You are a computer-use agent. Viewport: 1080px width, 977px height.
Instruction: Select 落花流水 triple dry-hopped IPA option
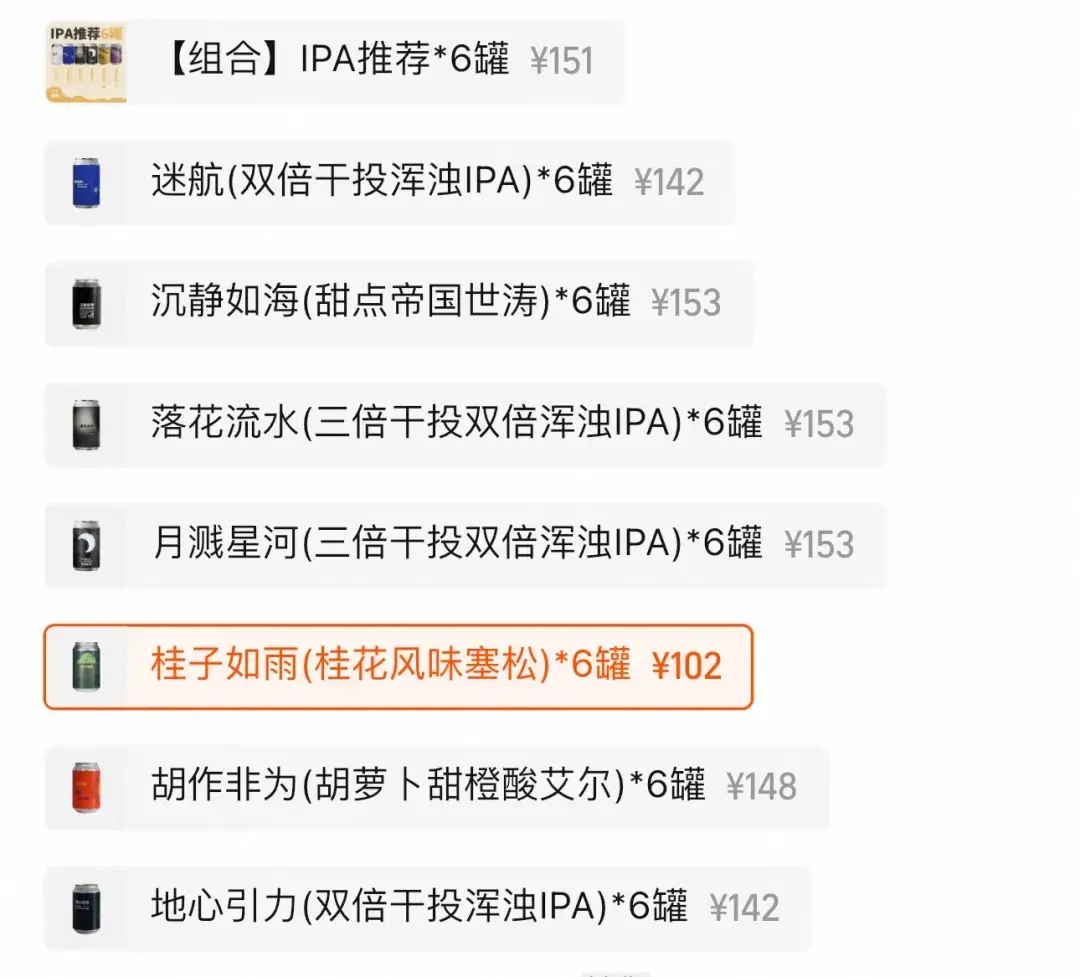(x=465, y=424)
